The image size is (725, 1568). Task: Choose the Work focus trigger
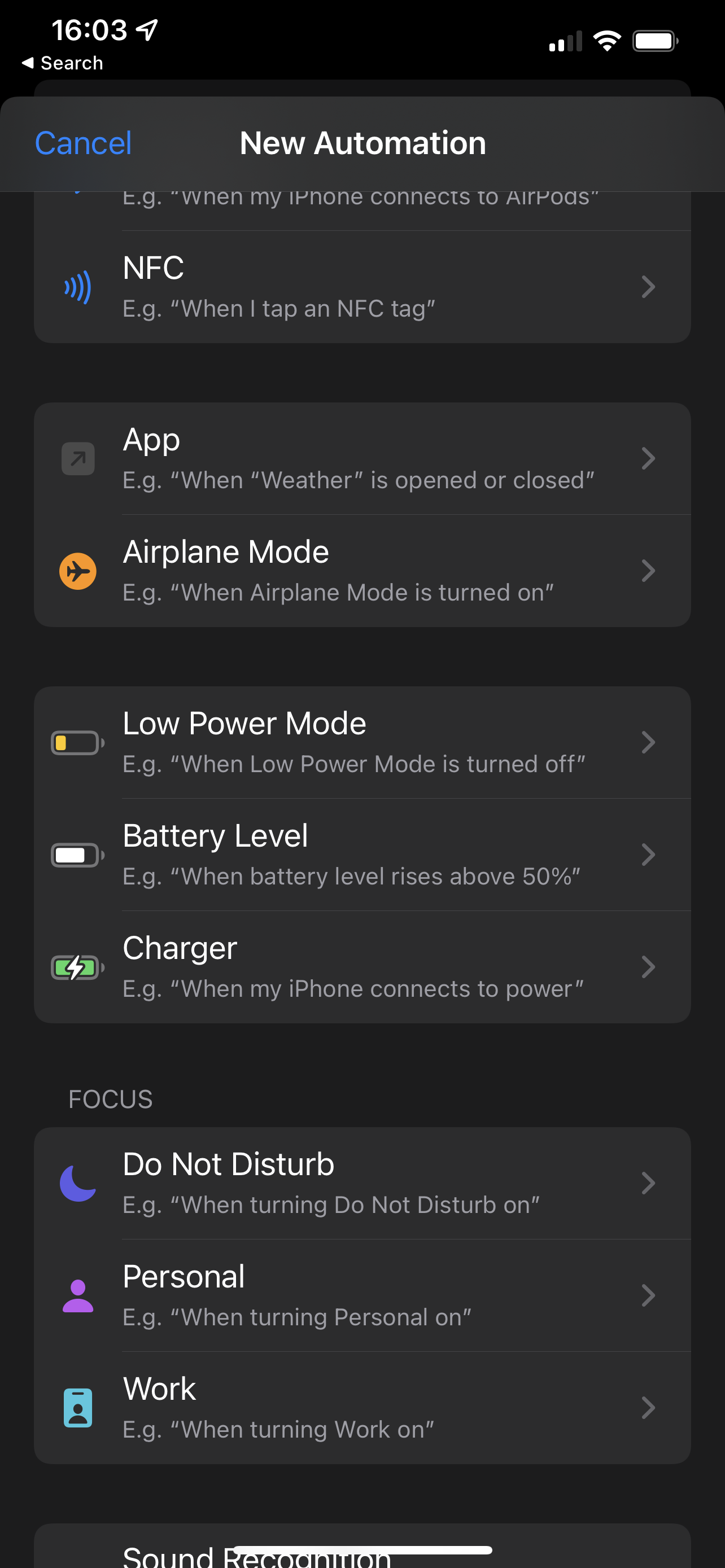tap(362, 1408)
